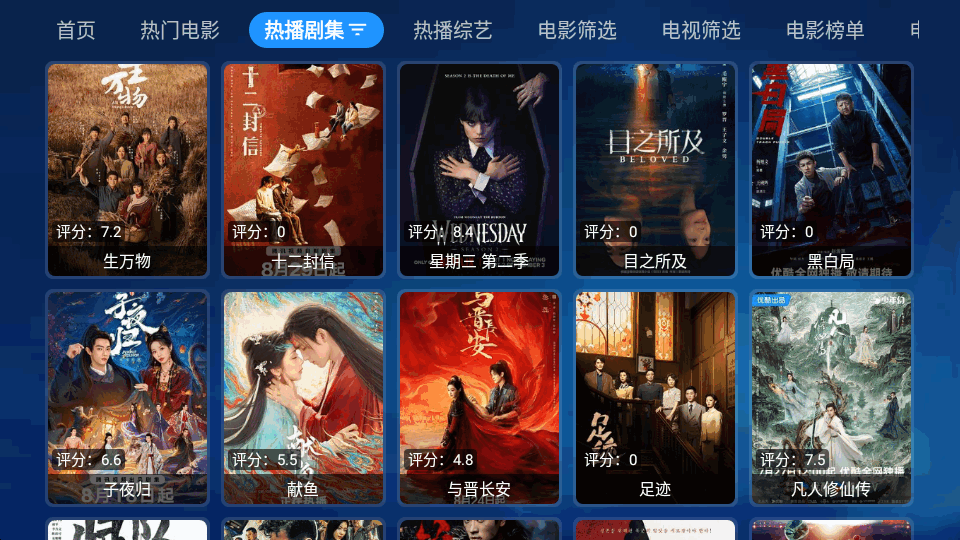
Task: Open the show 目之所及
Action: pyautogui.click(x=655, y=170)
